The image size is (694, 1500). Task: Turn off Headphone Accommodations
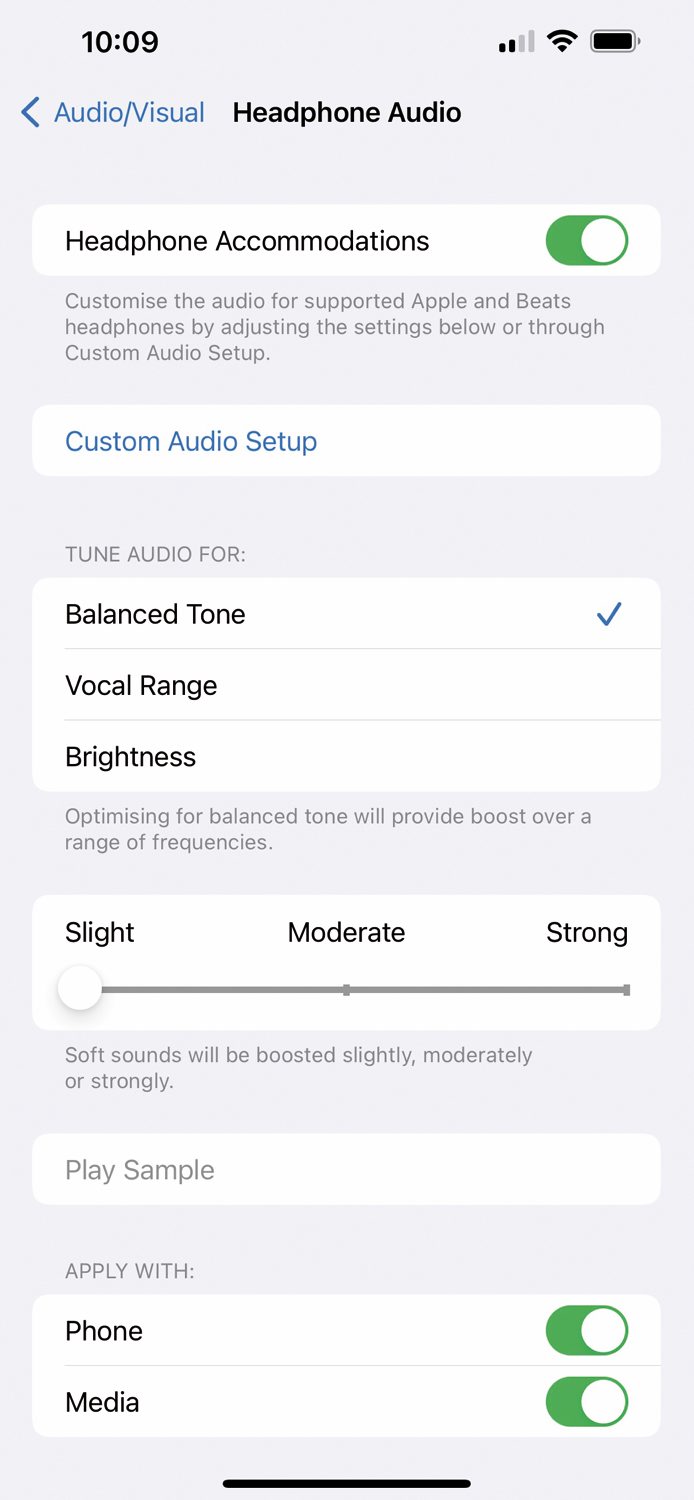tap(587, 241)
